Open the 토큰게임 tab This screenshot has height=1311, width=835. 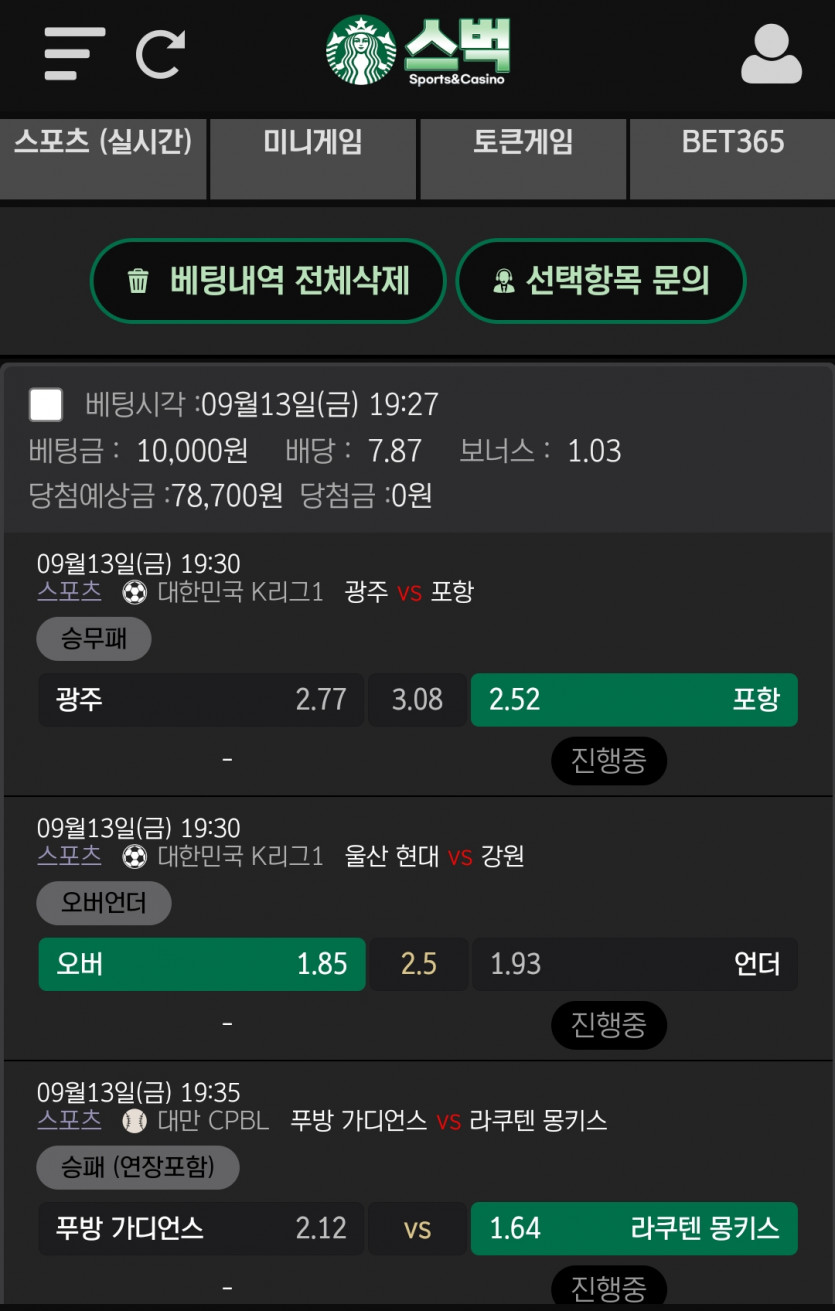point(523,160)
